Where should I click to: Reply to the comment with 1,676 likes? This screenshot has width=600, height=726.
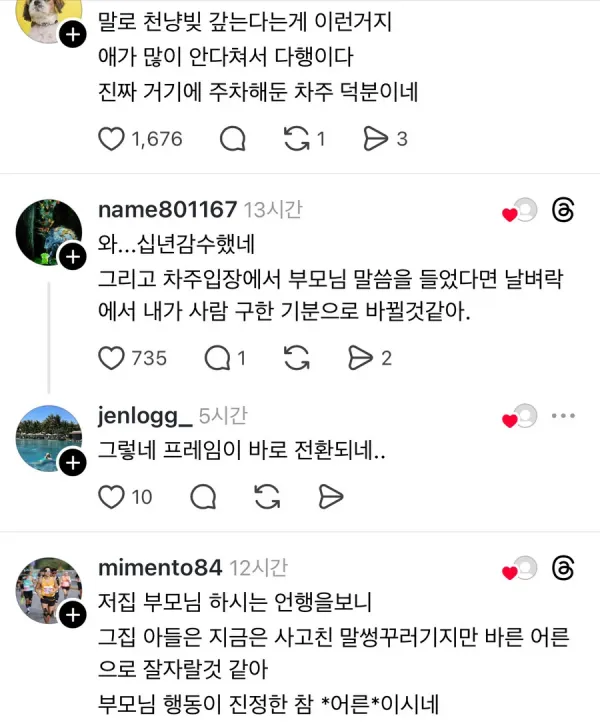coord(232,139)
